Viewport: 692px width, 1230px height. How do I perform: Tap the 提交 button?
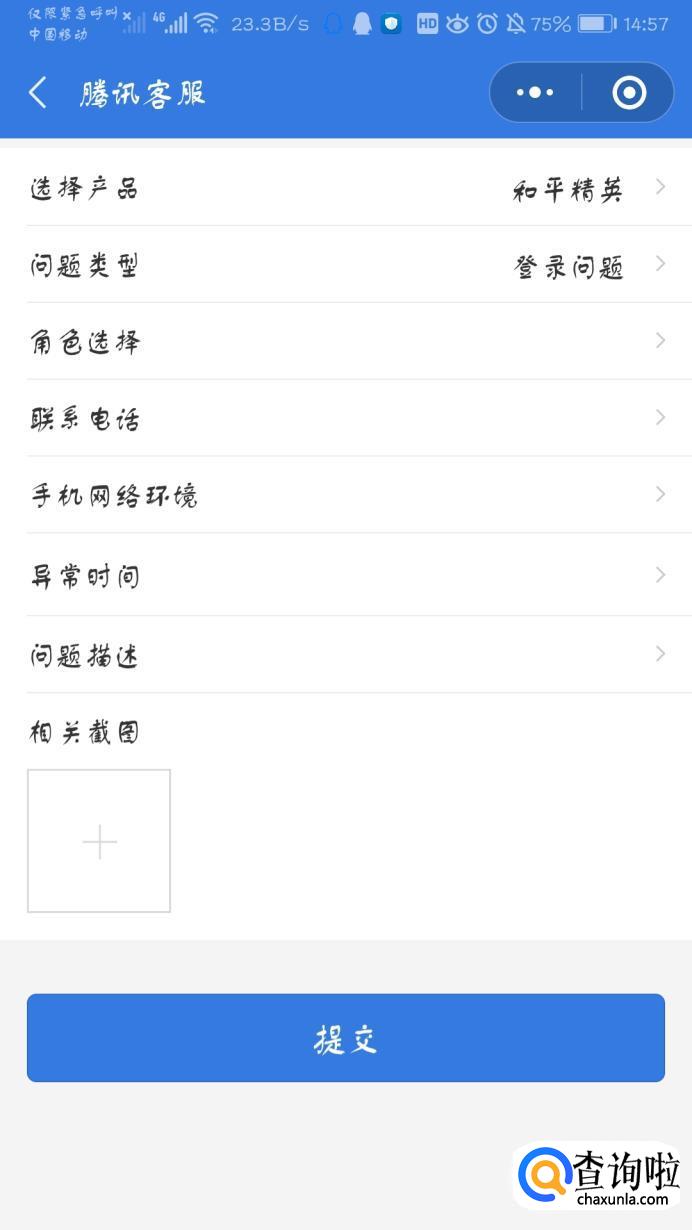coord(346,1038)
